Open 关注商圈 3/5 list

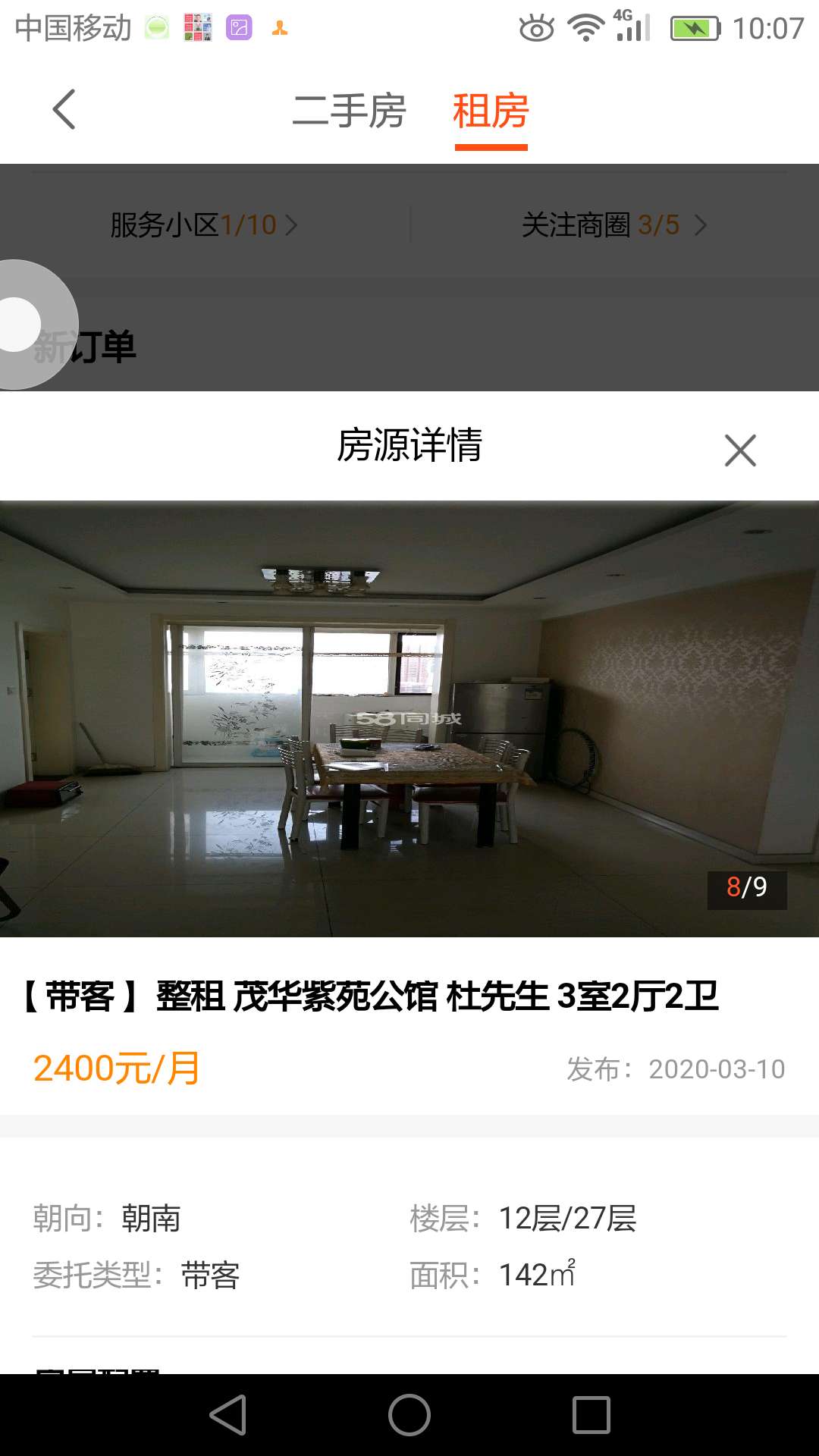point(613,225)
